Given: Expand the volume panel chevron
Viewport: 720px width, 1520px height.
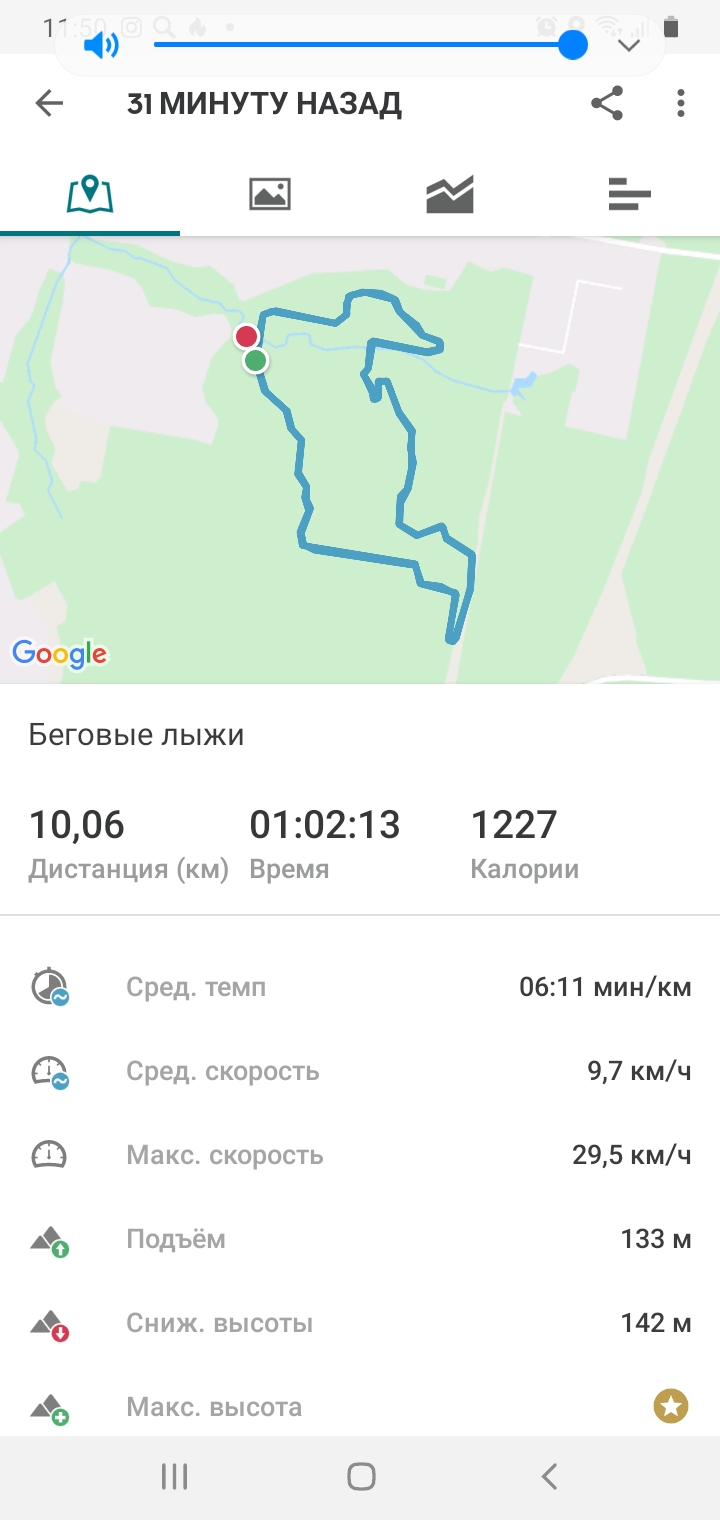Looking at the screenshot, I should tap(629, 45).
